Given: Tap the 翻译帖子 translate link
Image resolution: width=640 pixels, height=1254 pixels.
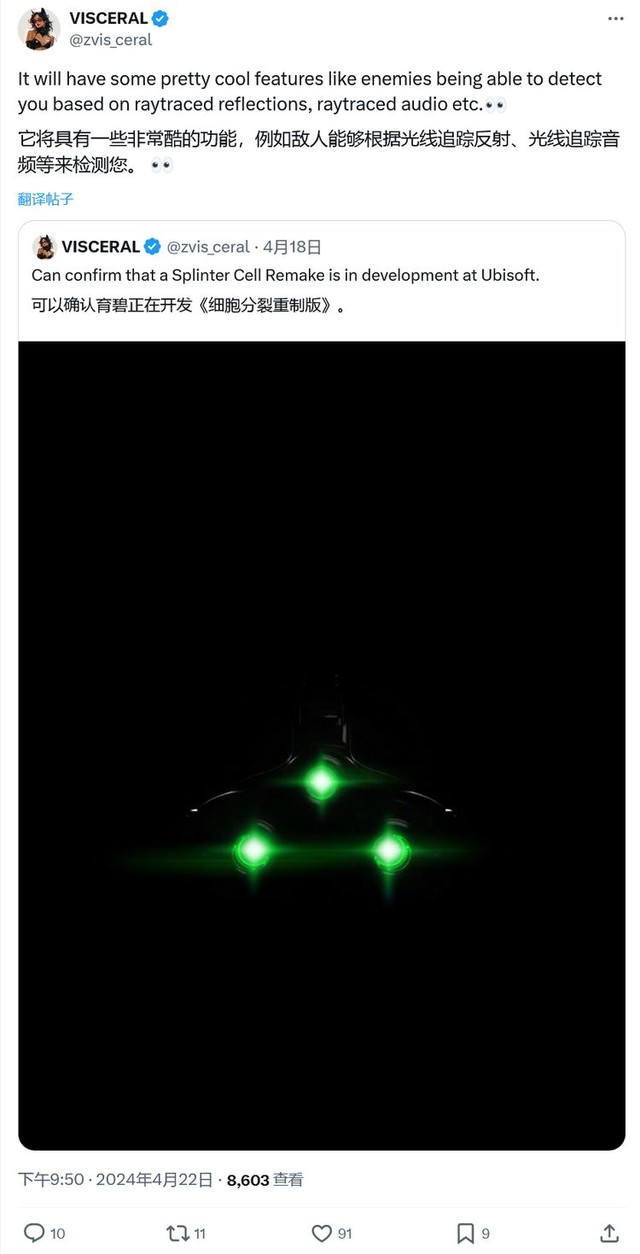Looking at the screenshot, I should (x=46, y=199).
